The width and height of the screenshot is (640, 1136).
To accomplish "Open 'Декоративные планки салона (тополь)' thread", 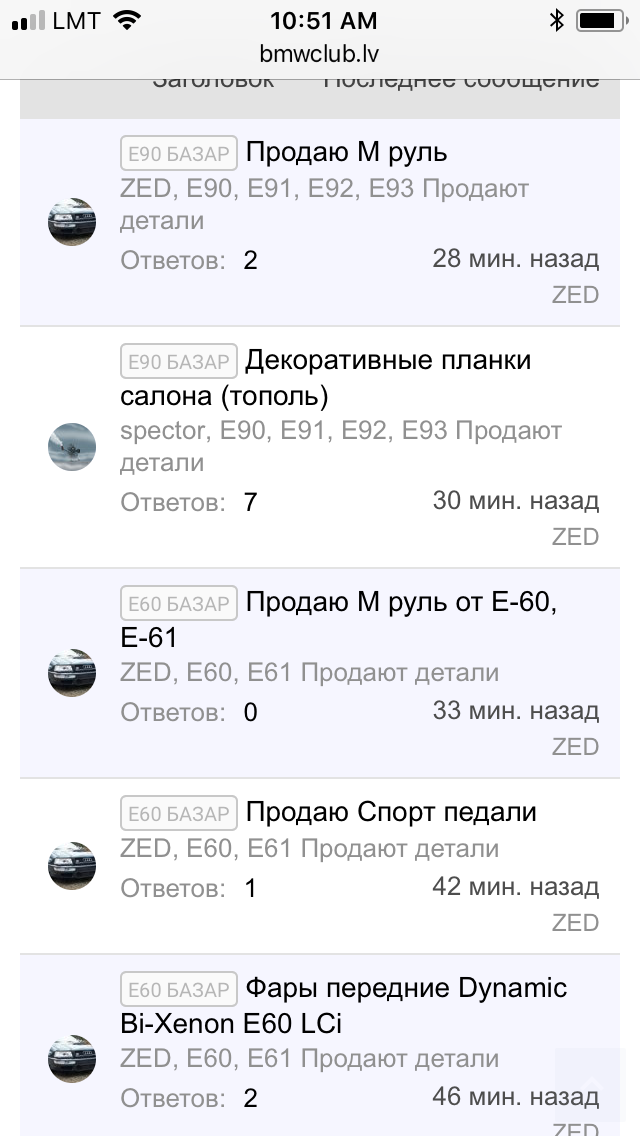I will click(x=388, y=361).
